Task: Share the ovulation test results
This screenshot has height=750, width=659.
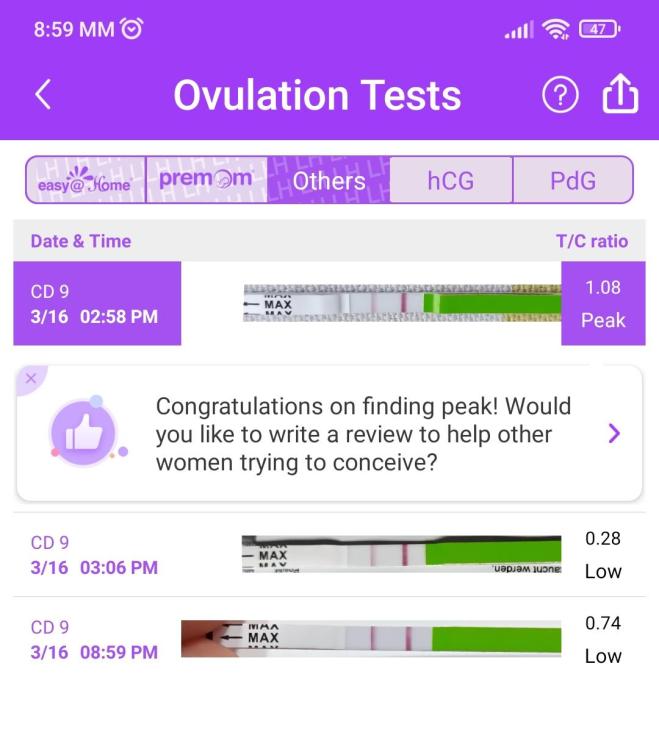Action: (620, 95)
